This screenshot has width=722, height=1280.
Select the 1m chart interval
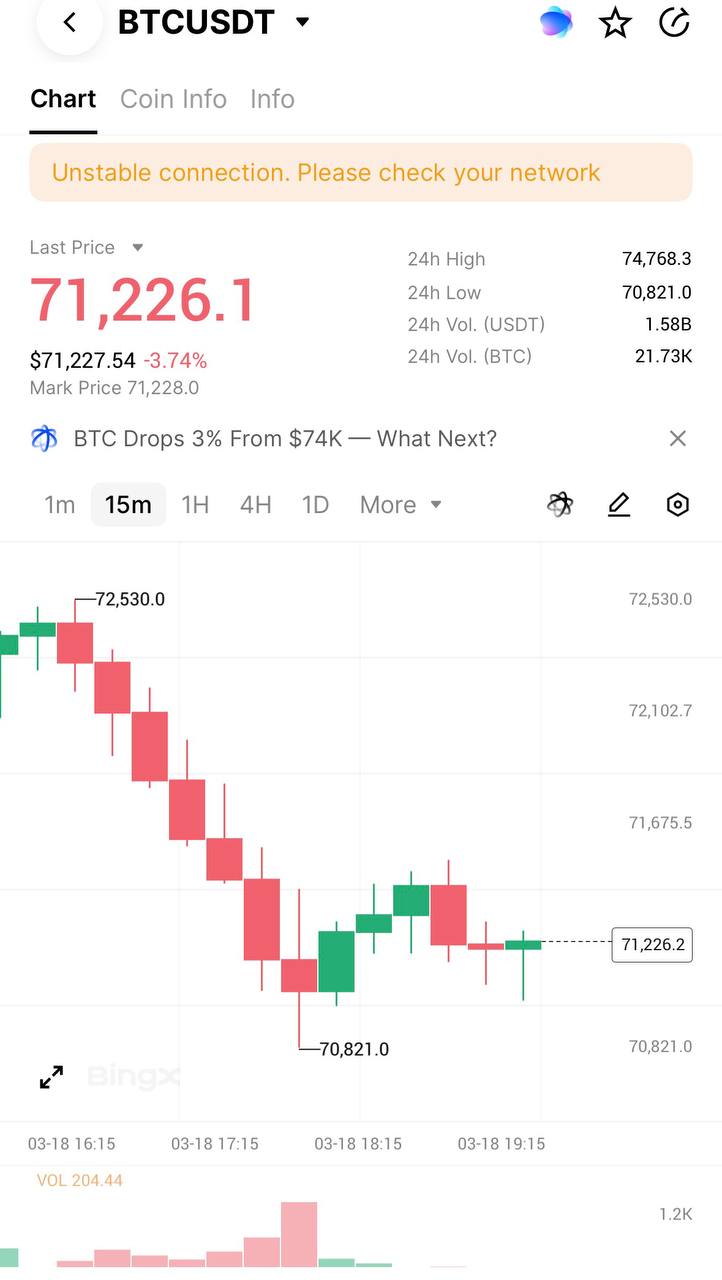coord(60,505)
